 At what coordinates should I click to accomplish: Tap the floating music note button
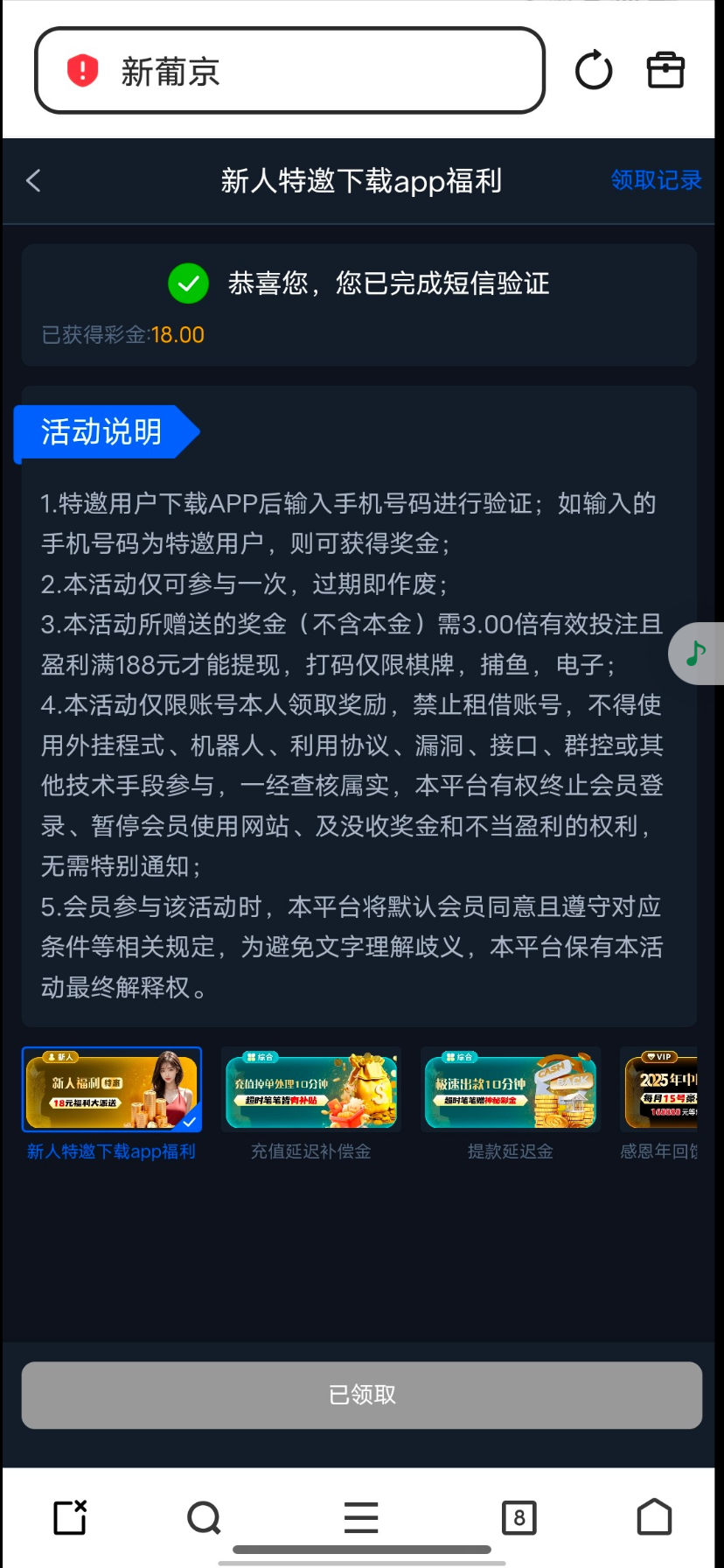coord(697,654)
